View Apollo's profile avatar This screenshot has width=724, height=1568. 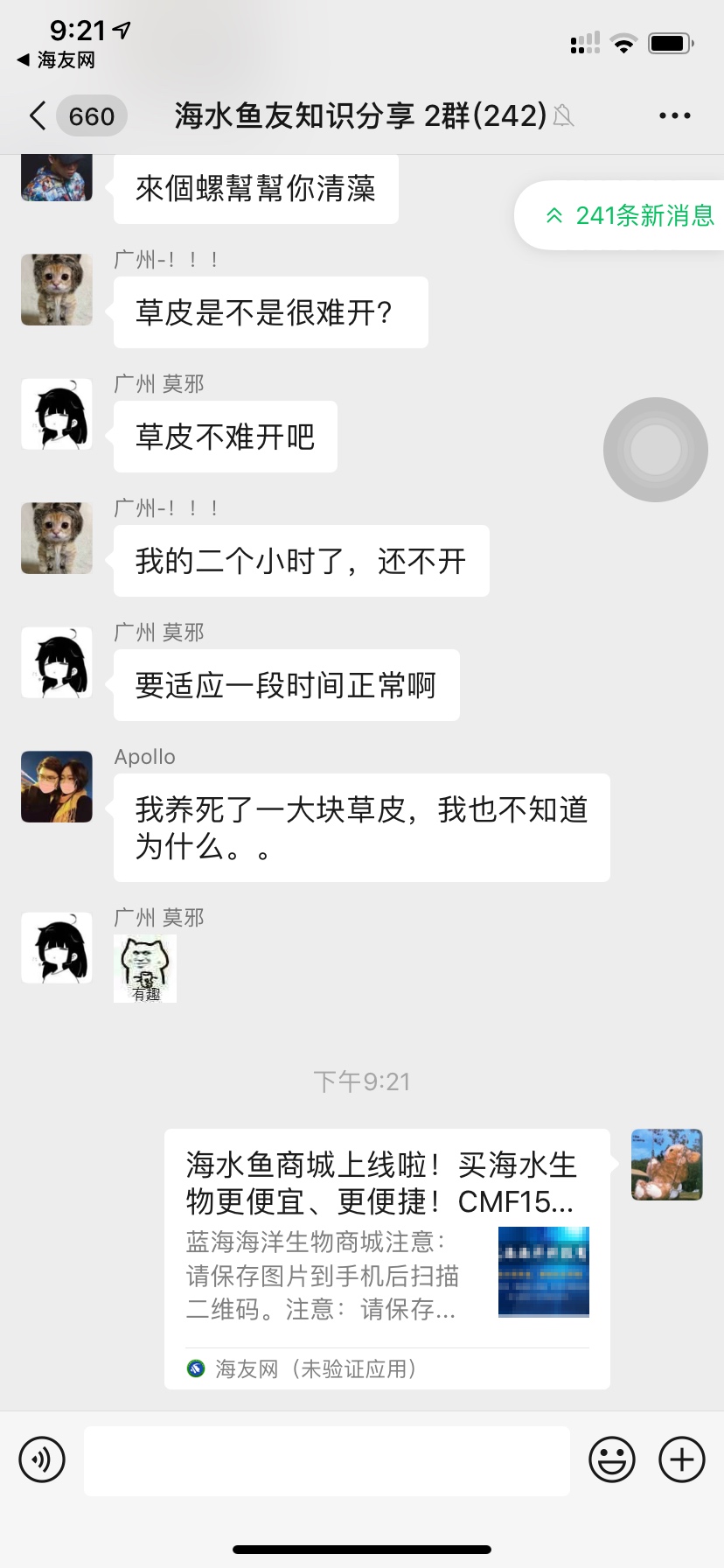(57, 787)
